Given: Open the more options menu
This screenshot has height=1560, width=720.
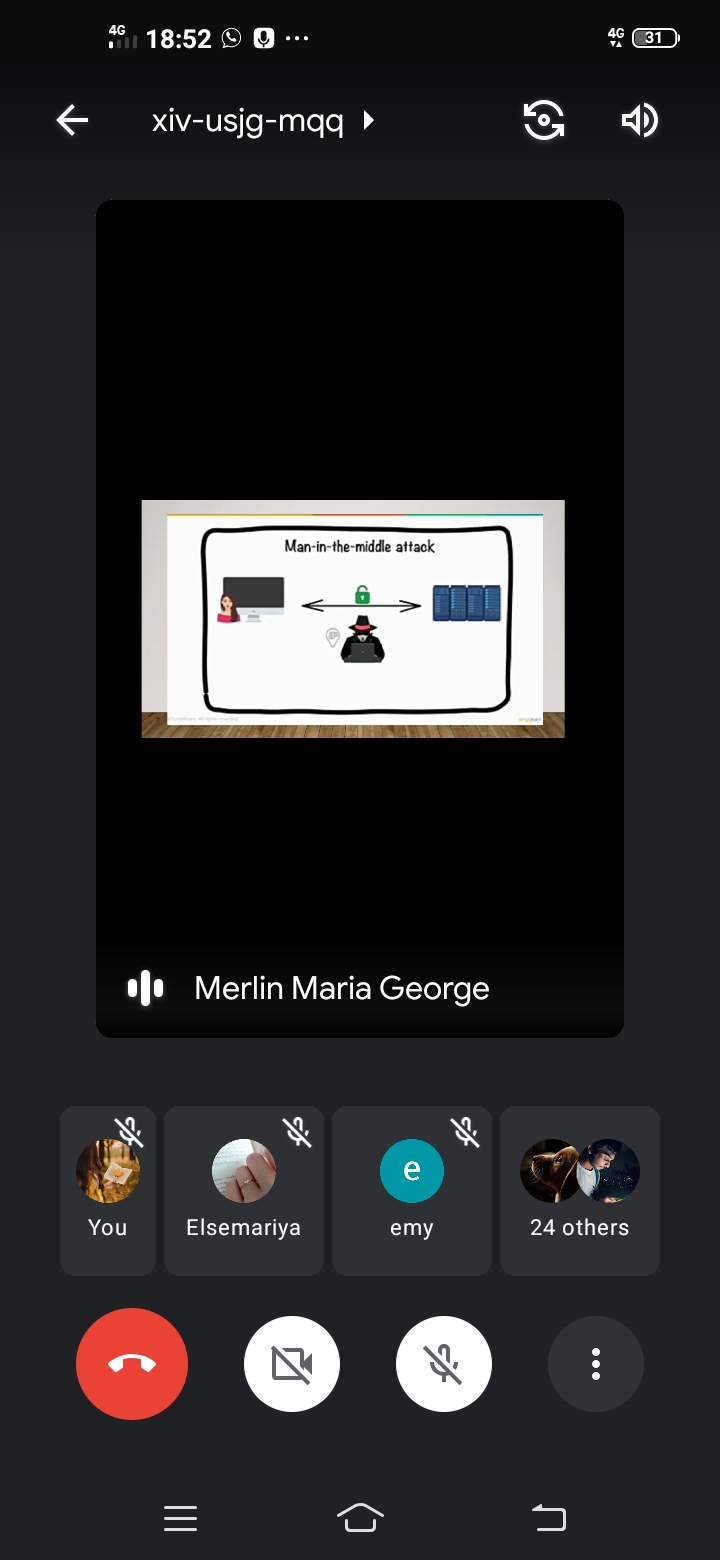Looking at the screenshot, I should [x=596, y=1364].
